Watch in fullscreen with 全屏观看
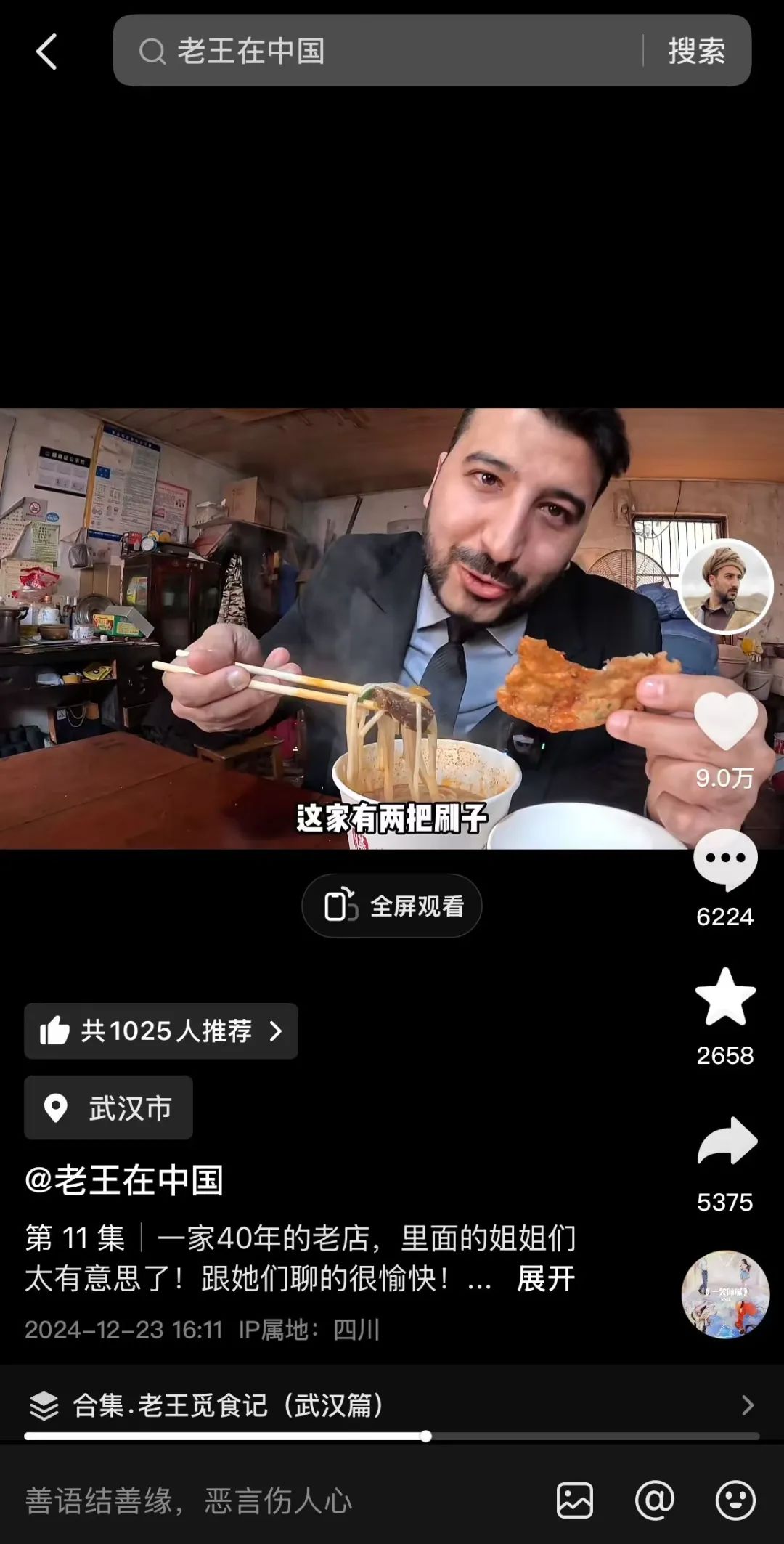The width and height of the screenshot is (784, 1544). (x=392, y=906)
